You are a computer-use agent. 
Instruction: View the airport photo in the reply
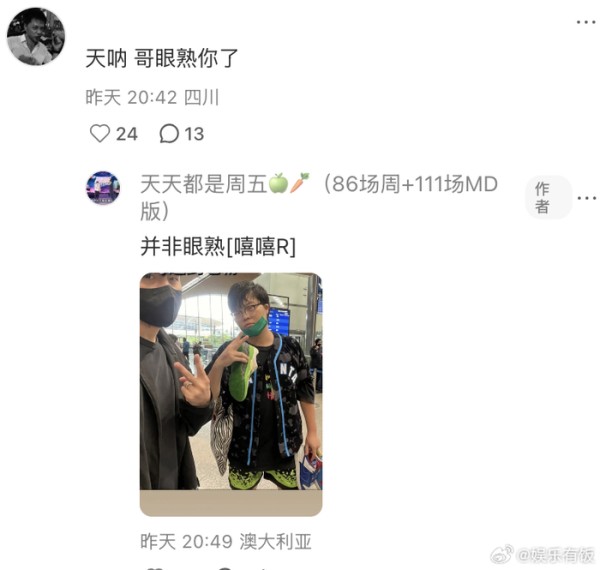point(231,394)
